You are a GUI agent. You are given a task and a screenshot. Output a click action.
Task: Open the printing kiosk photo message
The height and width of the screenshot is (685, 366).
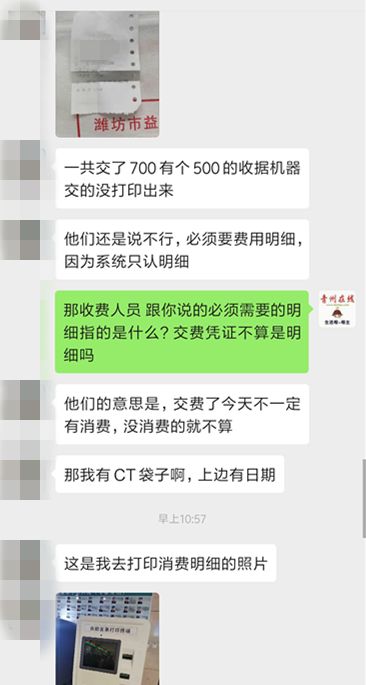coord(107,639)
